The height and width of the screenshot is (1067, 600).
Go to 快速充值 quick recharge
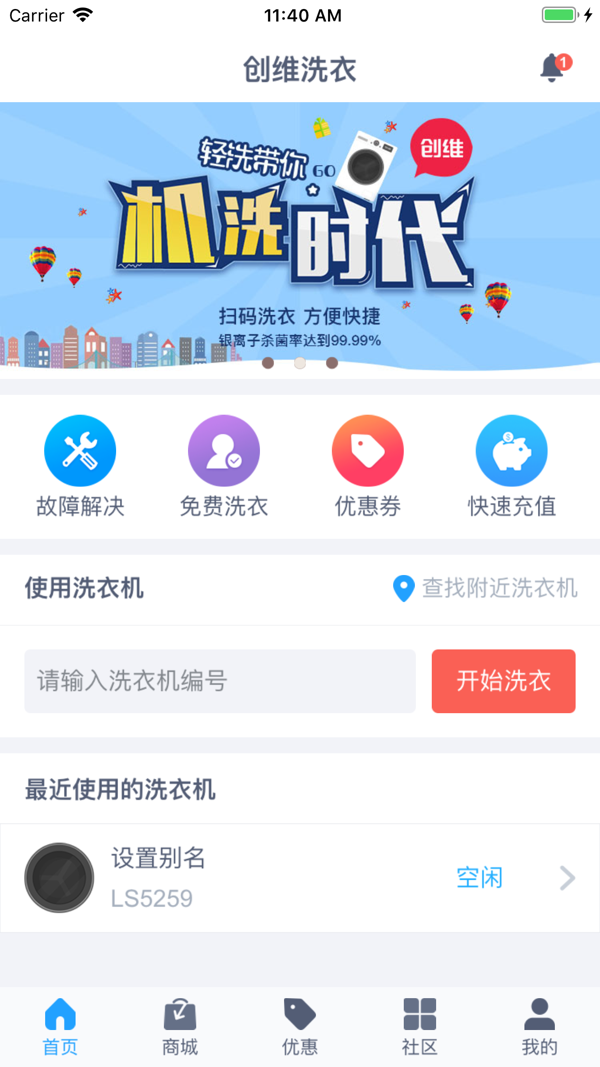point(512,466)
